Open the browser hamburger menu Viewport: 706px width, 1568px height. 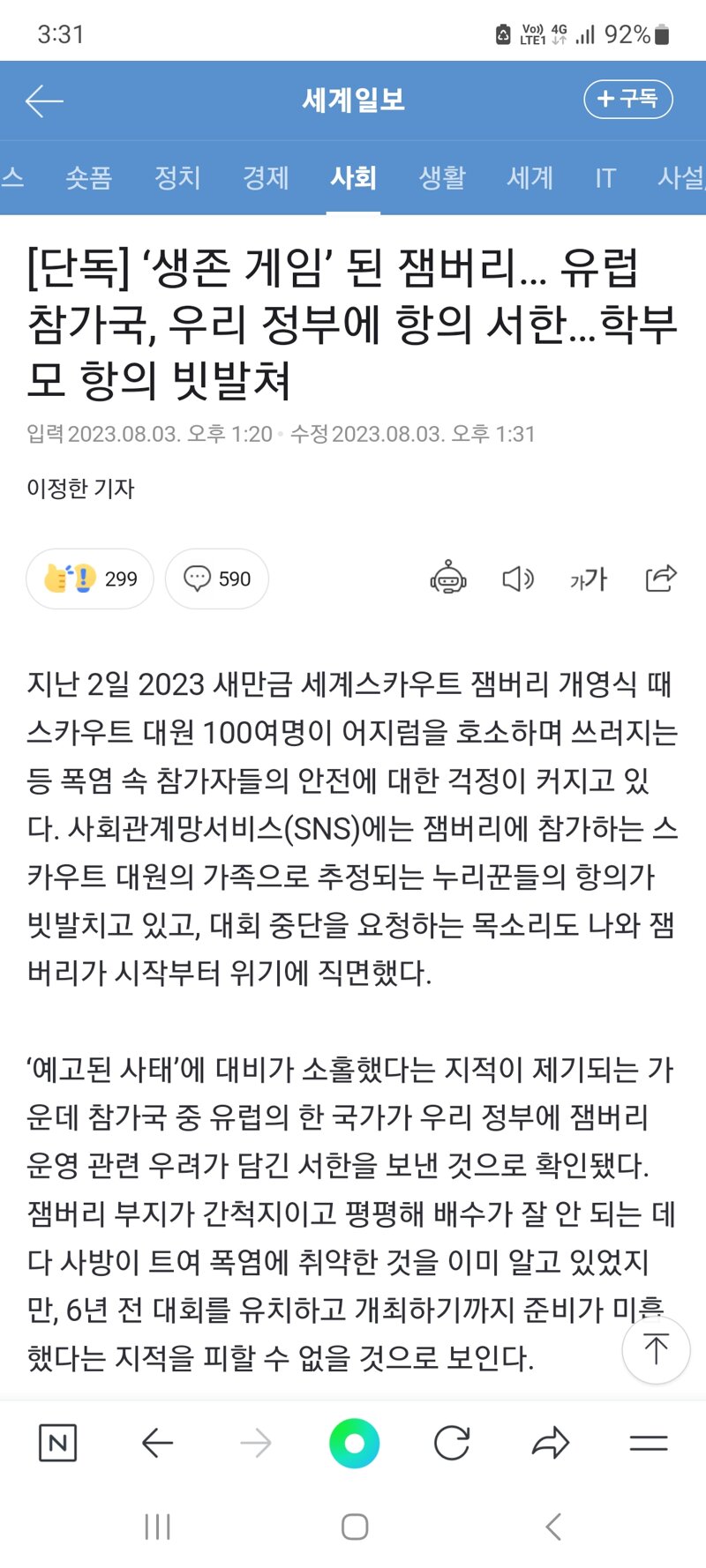(648, 1444)
